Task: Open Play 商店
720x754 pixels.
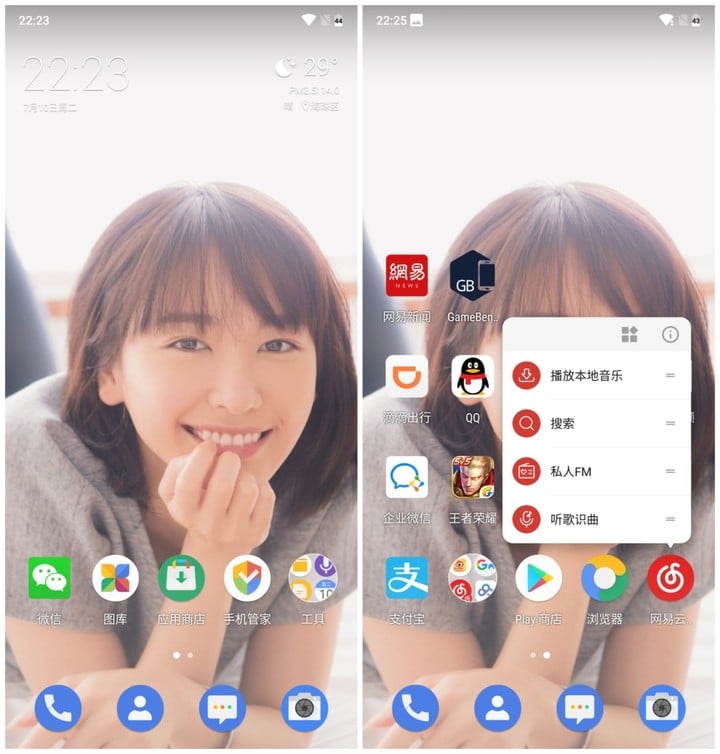Action: pos(538,578)
